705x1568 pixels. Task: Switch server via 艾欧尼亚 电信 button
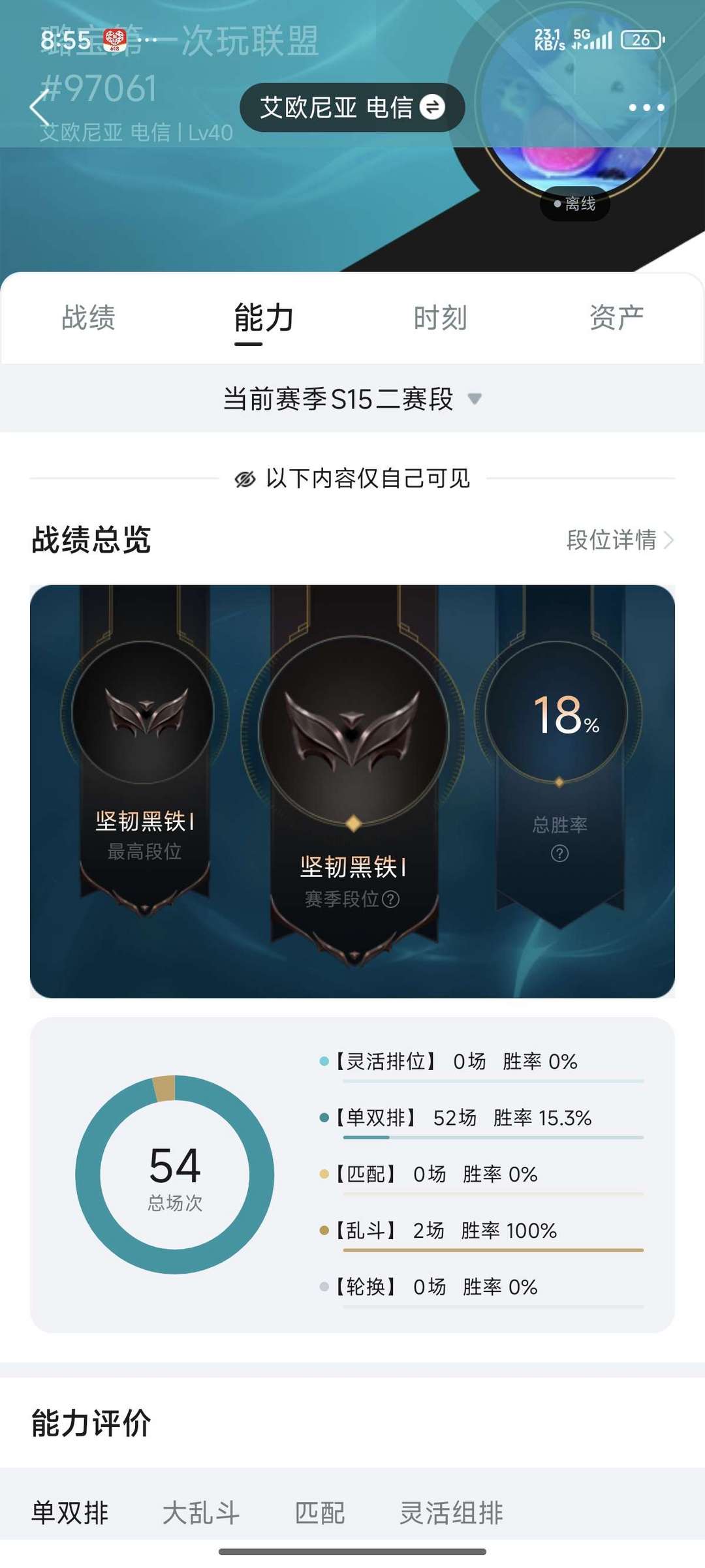click(352, 108)
